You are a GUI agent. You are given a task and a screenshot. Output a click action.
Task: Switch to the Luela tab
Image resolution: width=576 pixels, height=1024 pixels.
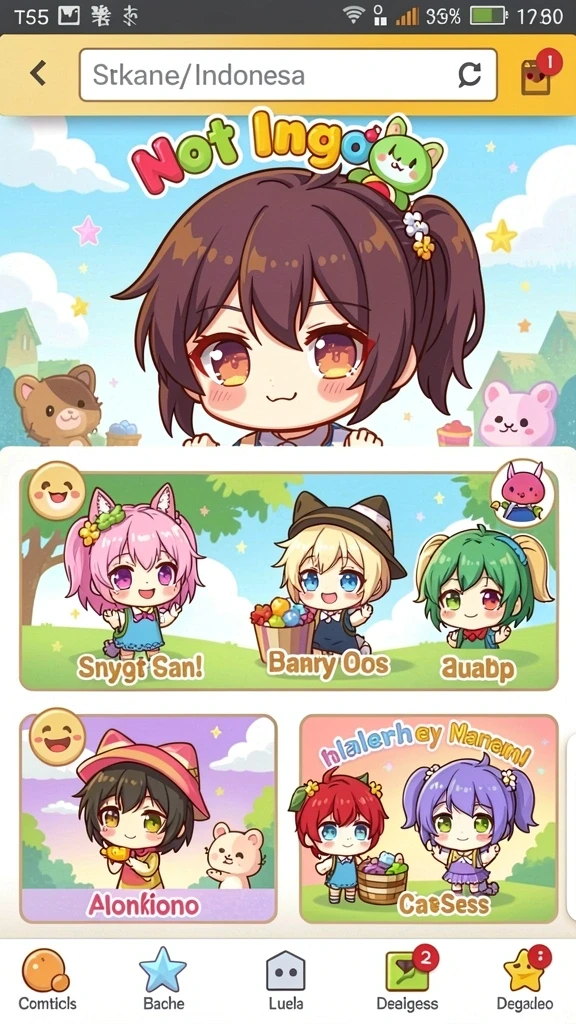coord(285,979)
